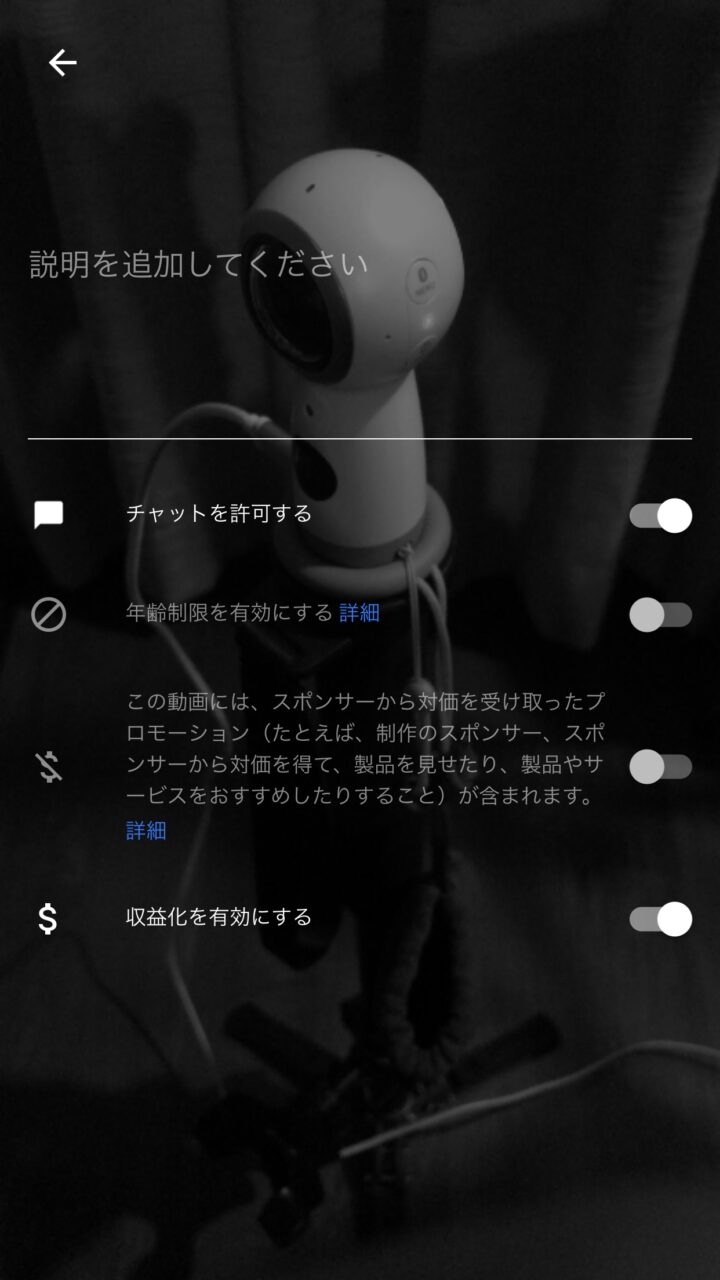Turn off the チャットを許可する switch
The image size is (720, 1280).
(660, 516)
